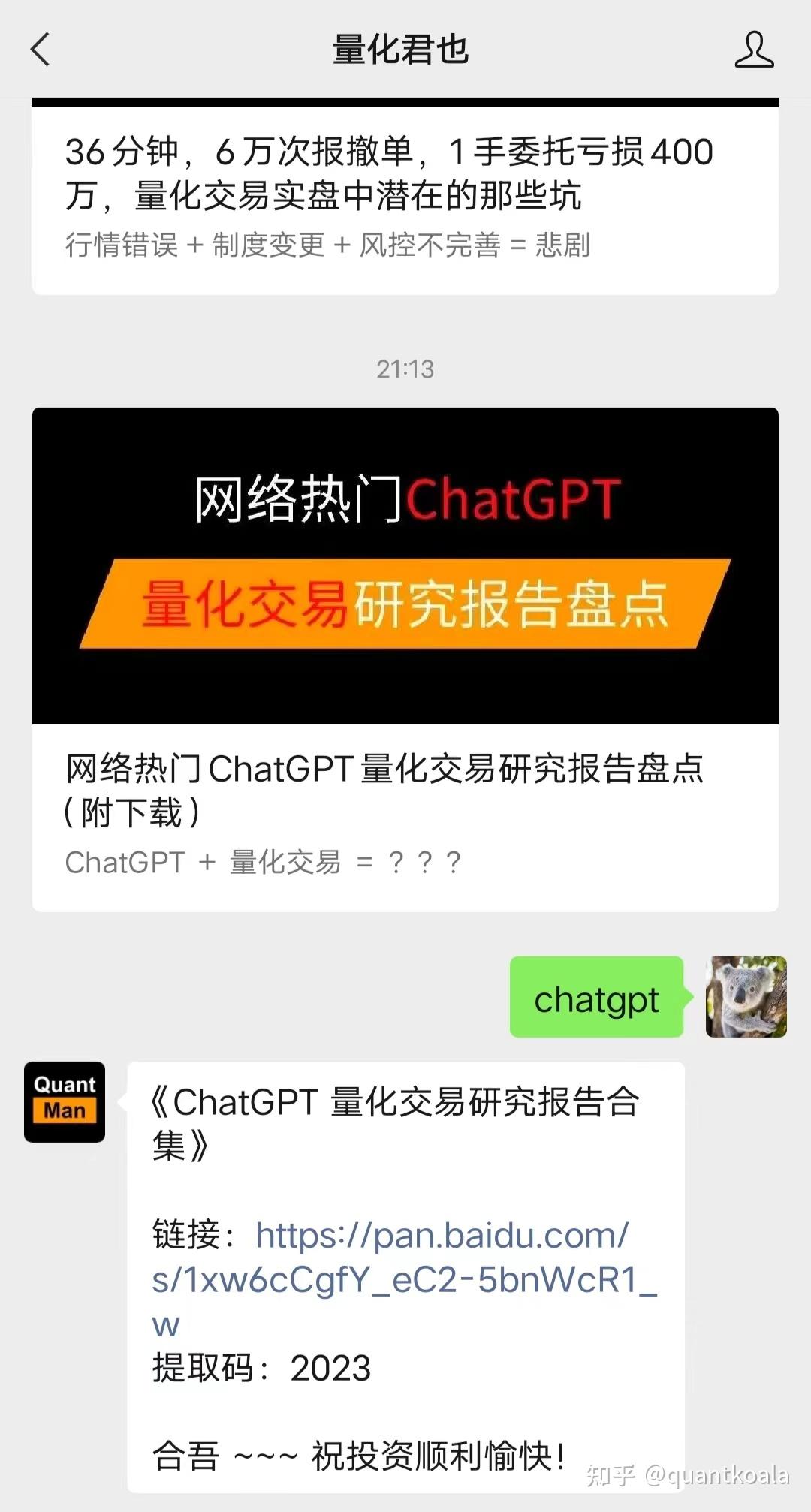Tap the Quant Man avatar

[65, 1101]
